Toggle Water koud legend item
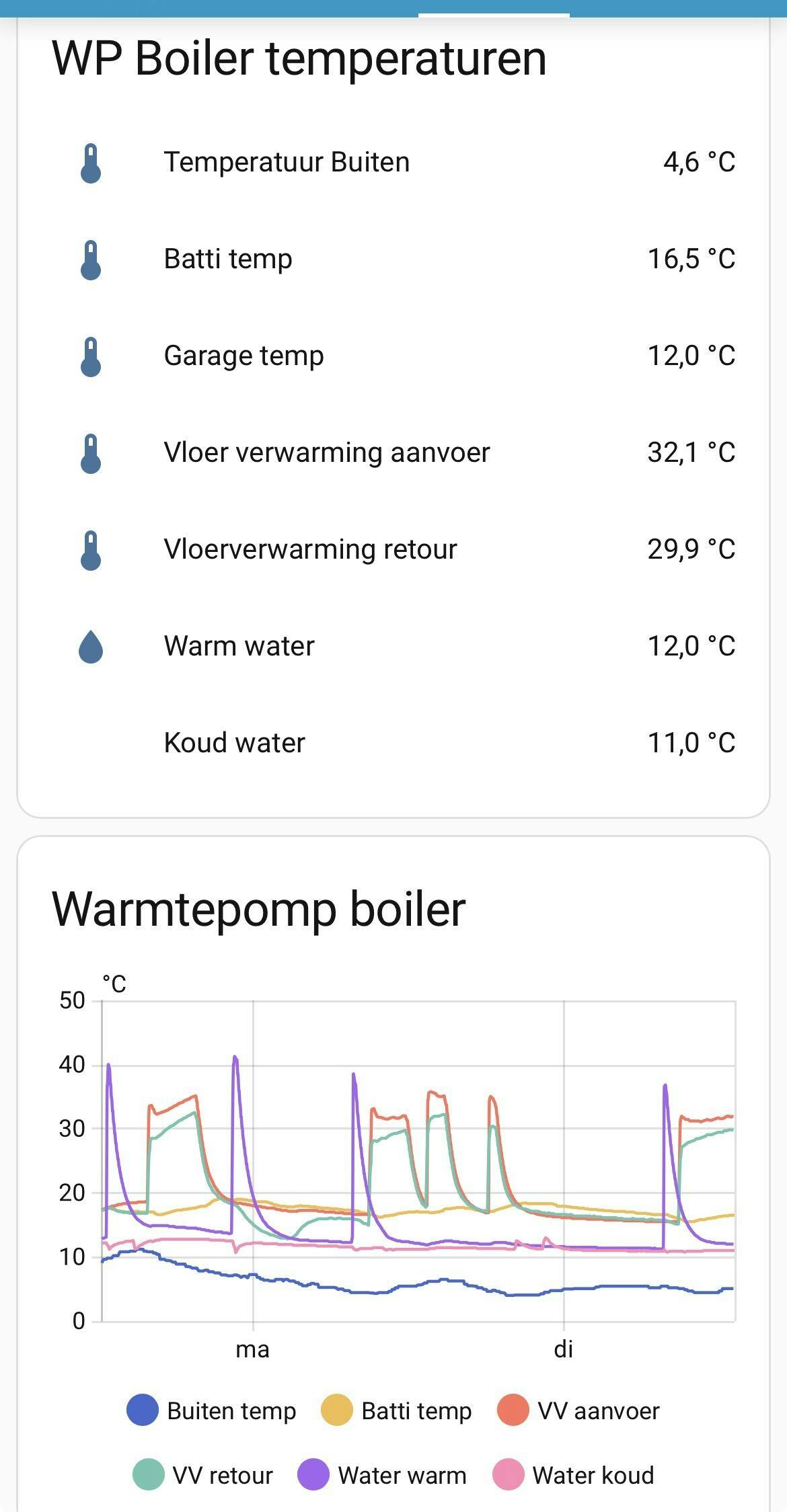 click(x=574, y=1475)
